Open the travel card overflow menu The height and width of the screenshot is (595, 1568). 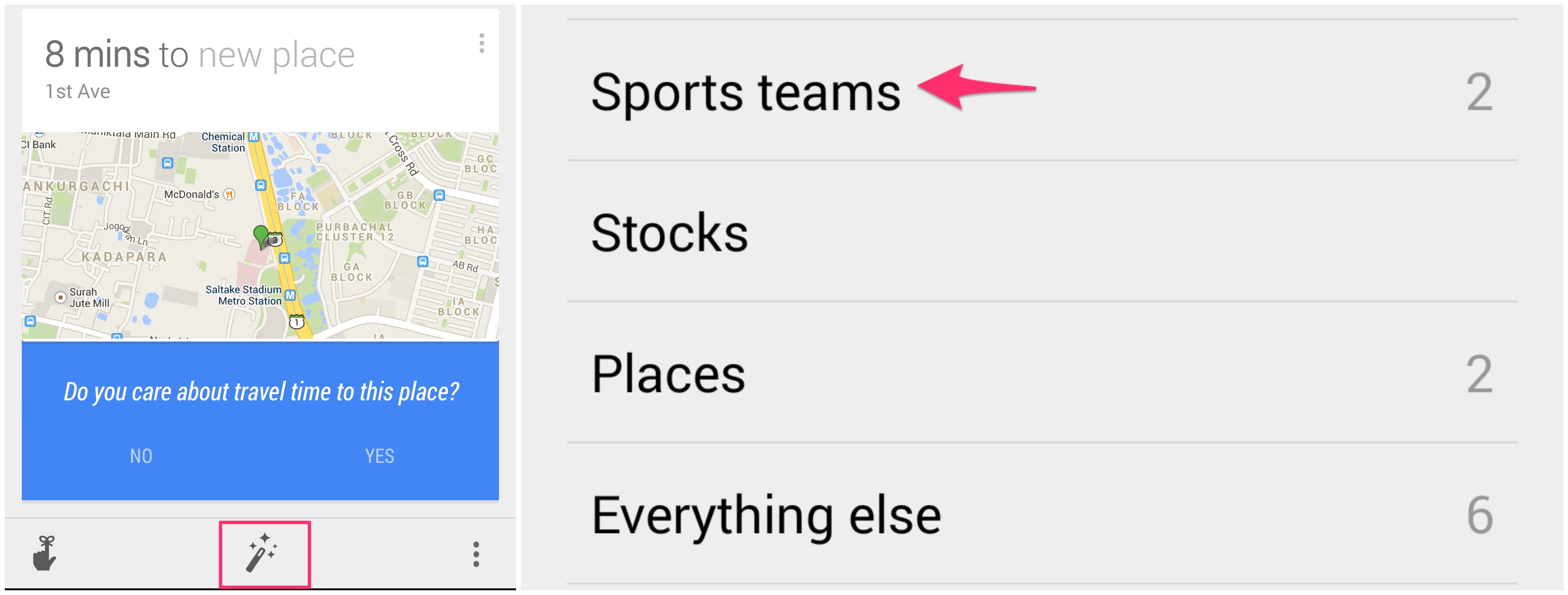pyautogui.click(x=481, y=43)
